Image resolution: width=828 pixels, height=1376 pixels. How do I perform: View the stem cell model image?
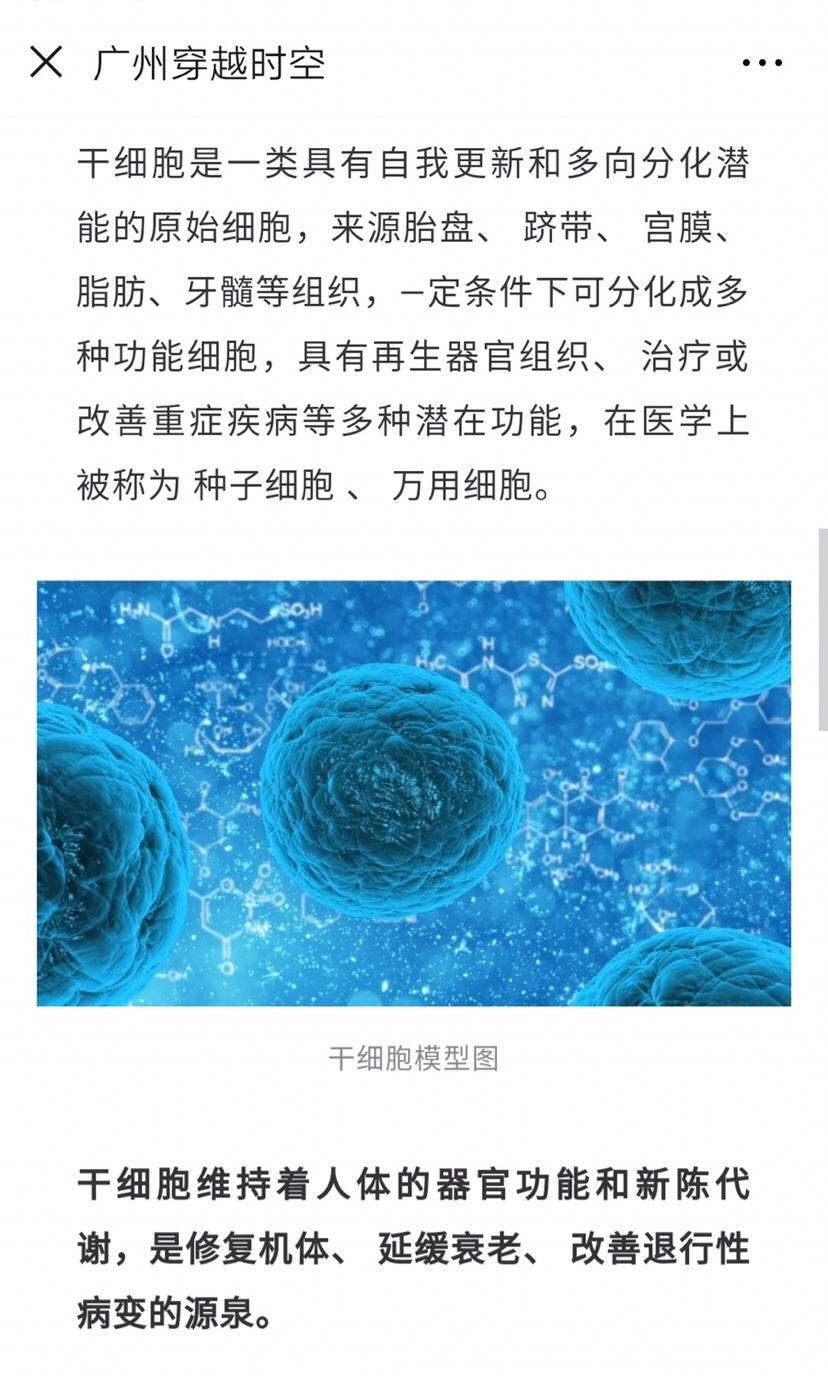414,793
